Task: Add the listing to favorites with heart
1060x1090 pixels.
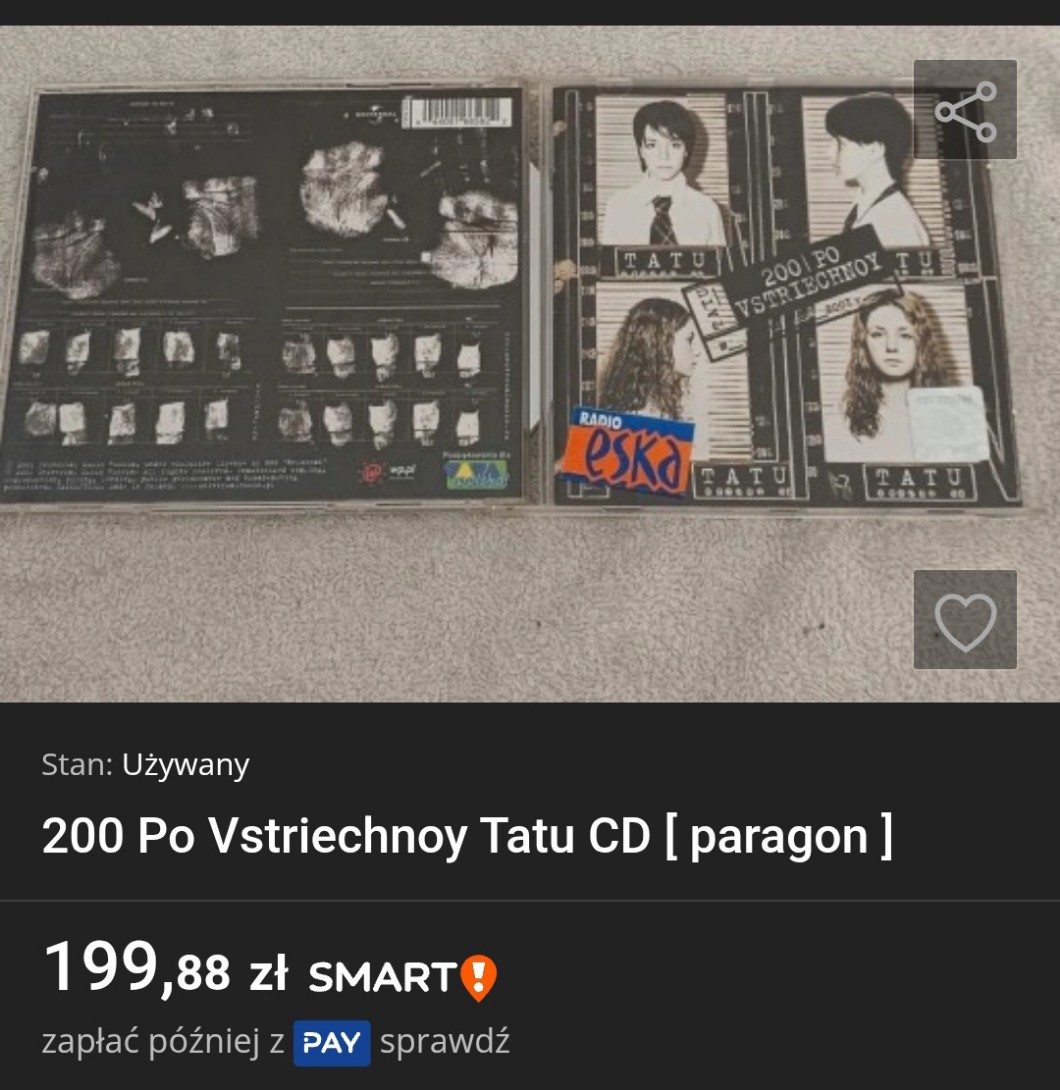Action: [965, 620]
